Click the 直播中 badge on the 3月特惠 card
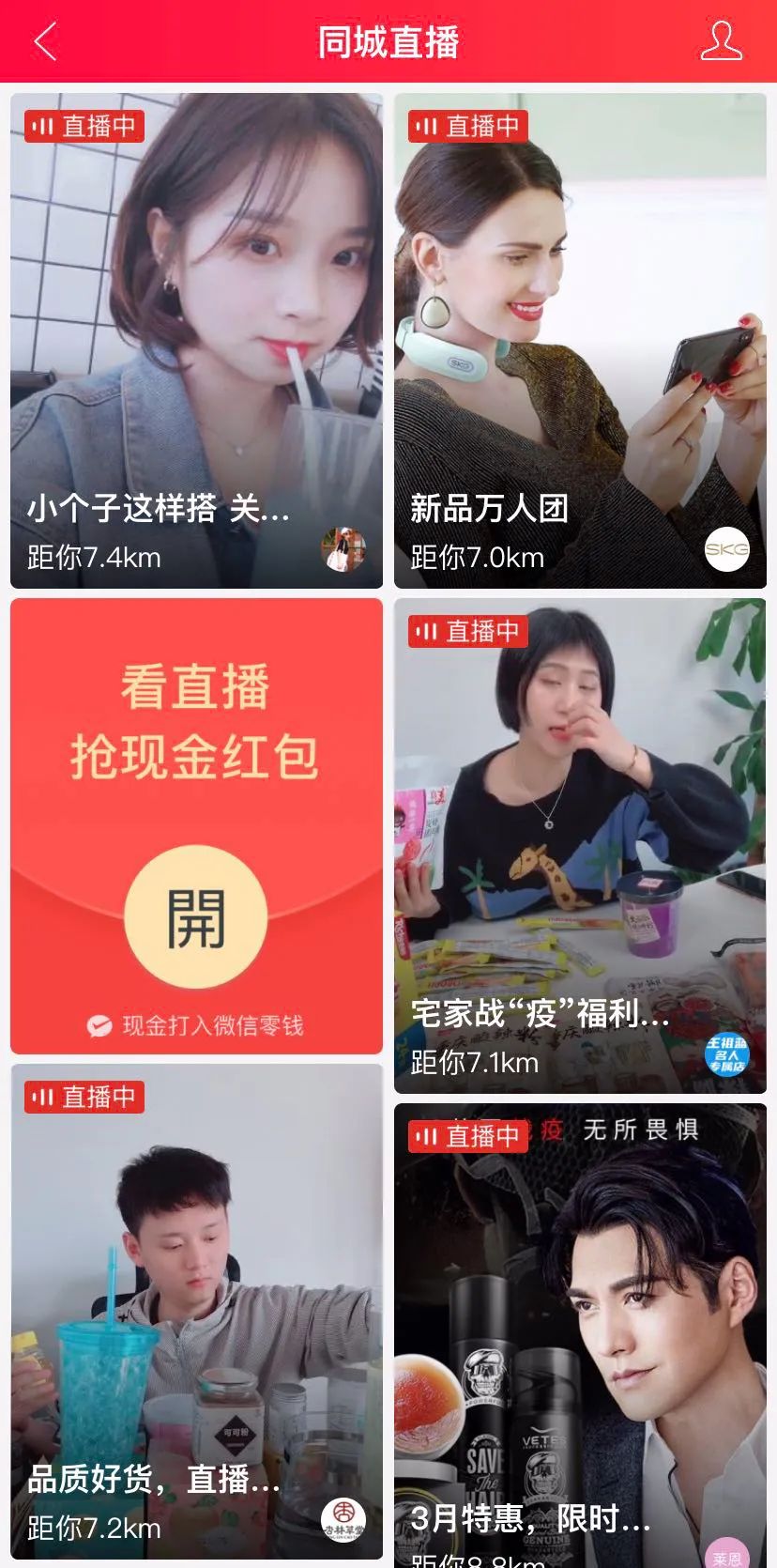The width and height of the screenshot is (777, 1568). [469, 1137]
